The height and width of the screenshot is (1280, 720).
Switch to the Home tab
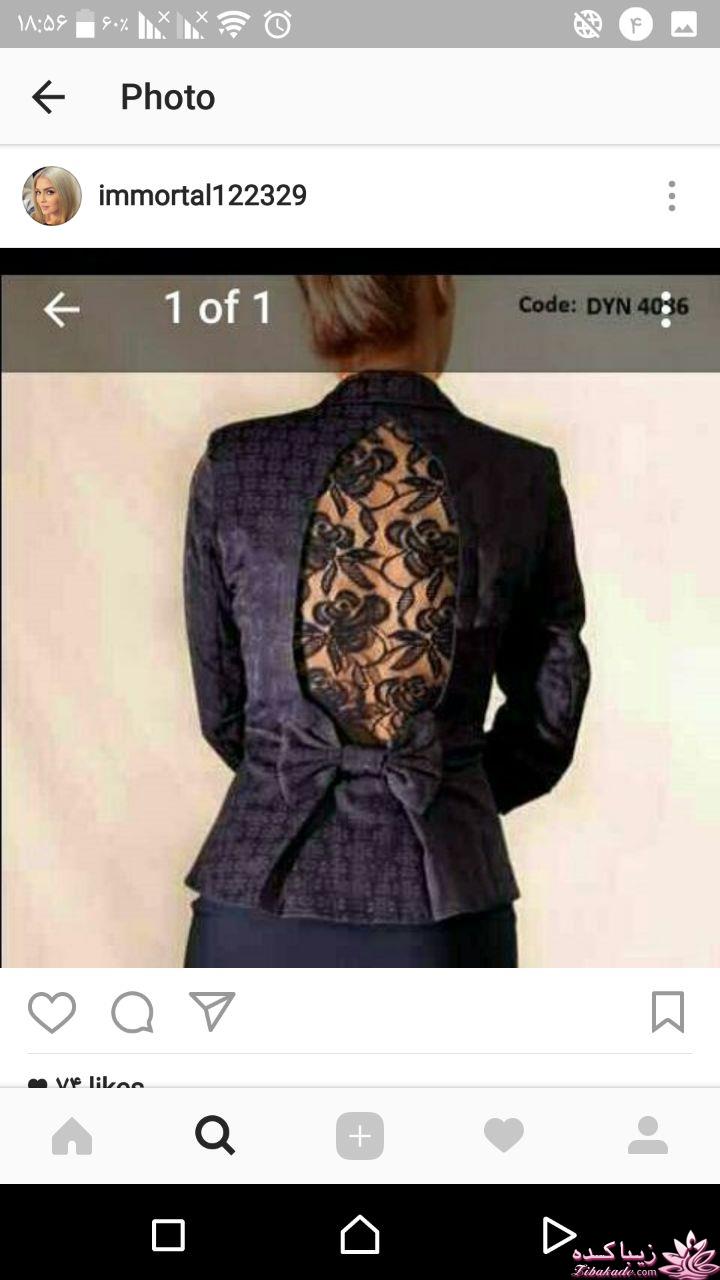point(72,1136)
